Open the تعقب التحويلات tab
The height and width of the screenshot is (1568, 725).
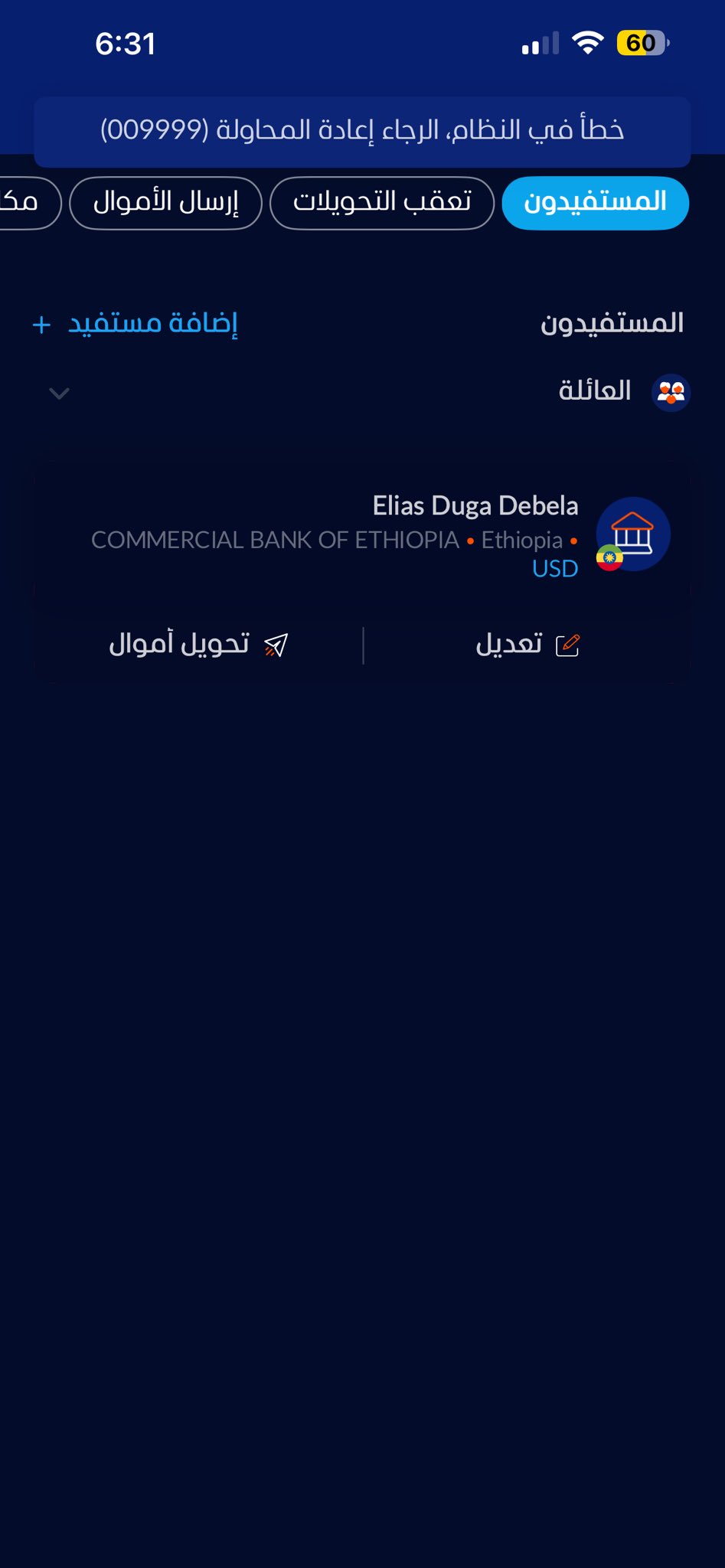(x=381, y=203)
